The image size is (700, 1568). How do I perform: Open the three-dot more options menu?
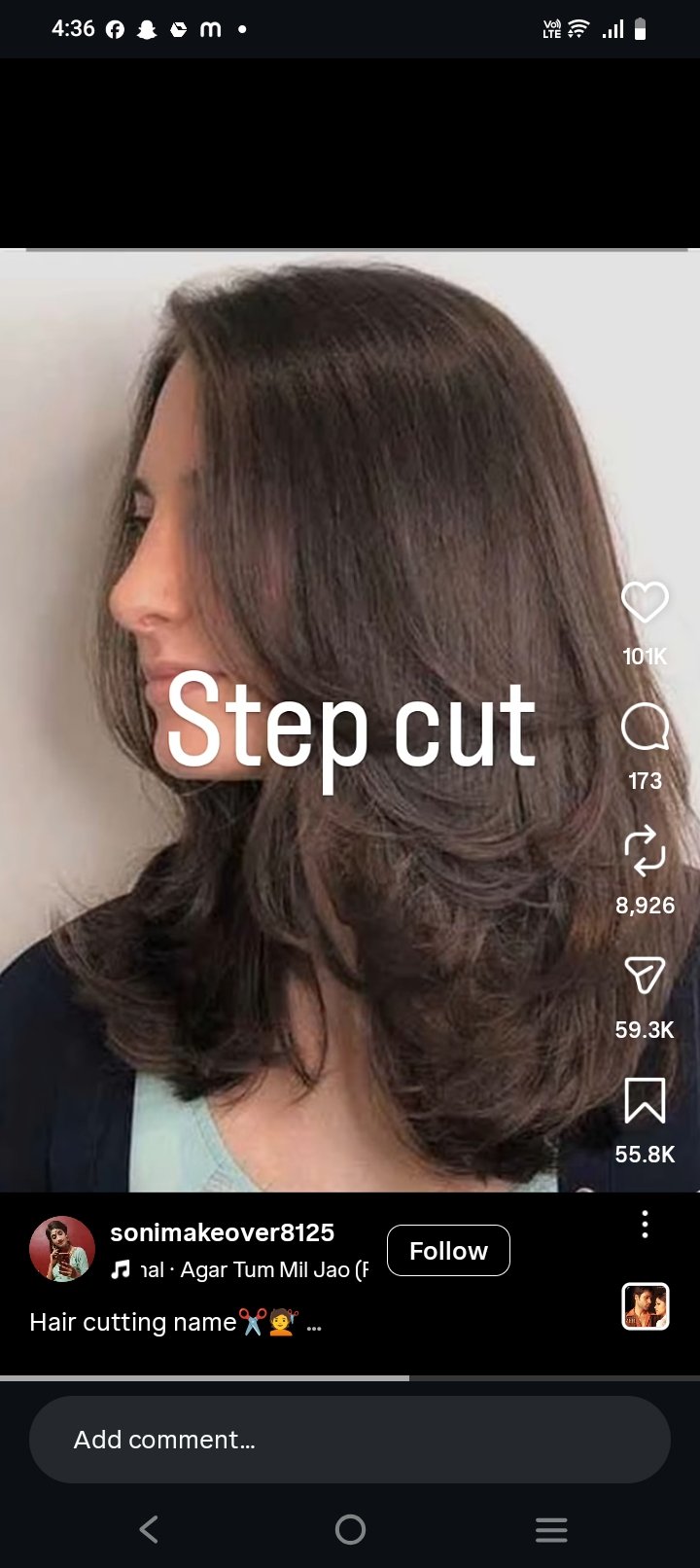pyautogui.click(x=645, y=1225)
